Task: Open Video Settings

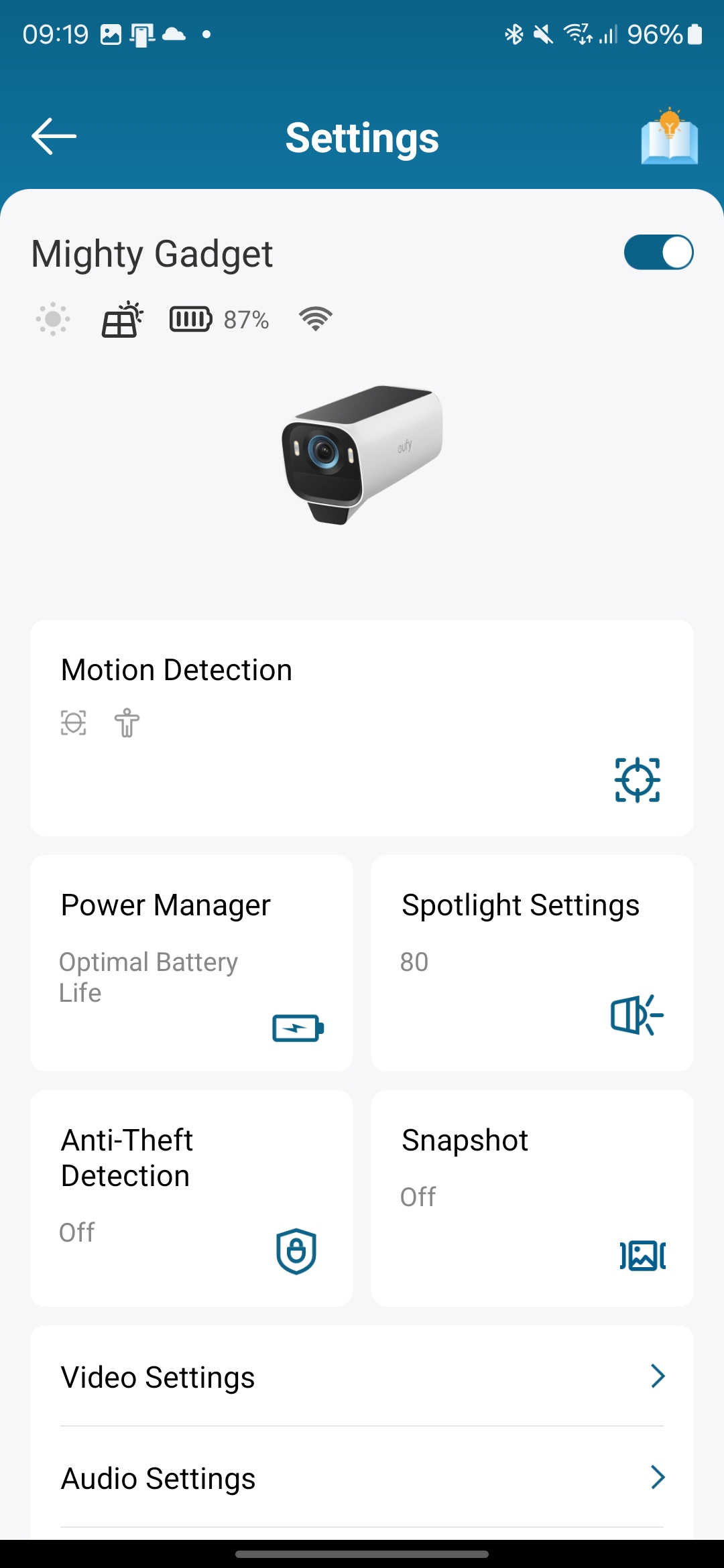Action: click(x=362, y=1377)
